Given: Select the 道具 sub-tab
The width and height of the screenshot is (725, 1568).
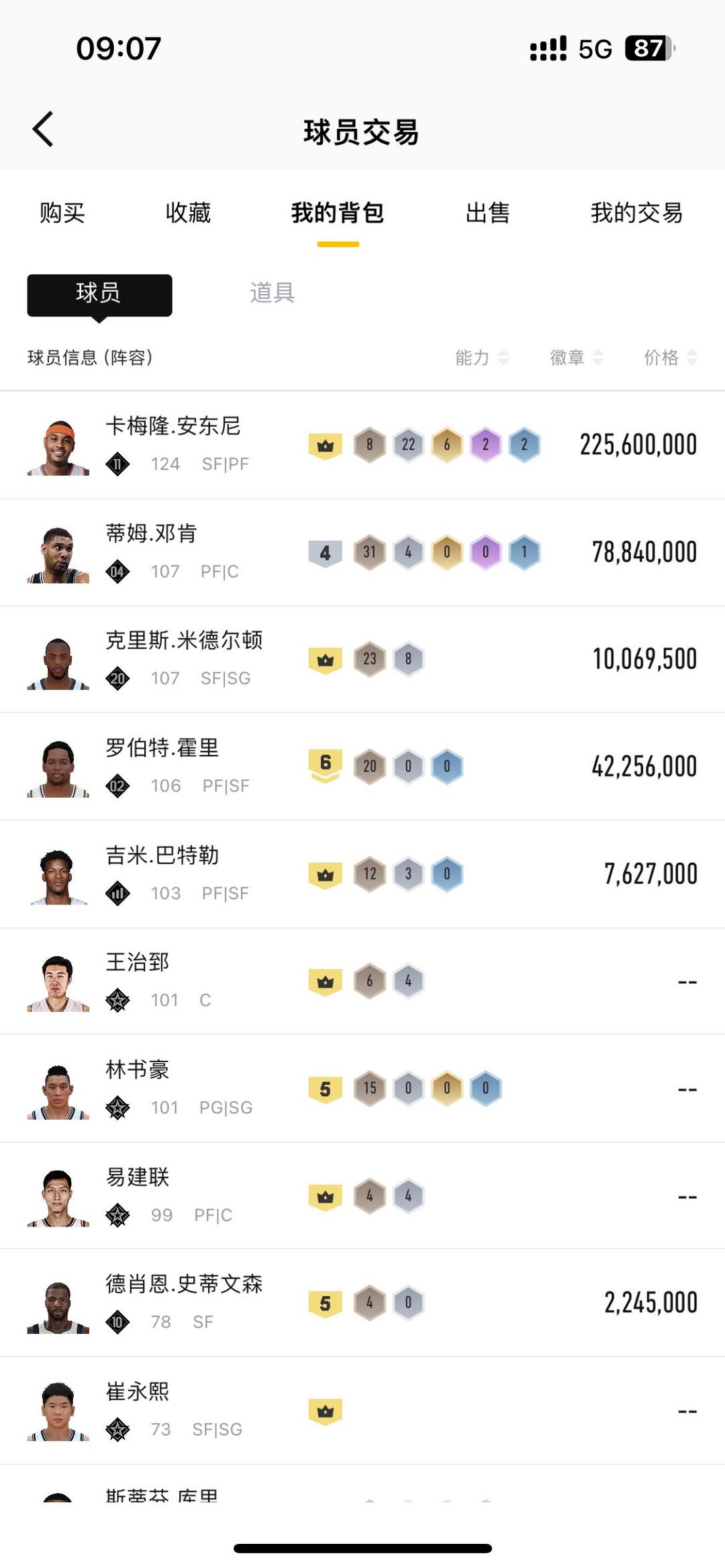Looking at the screenshot, I should click(272, 293).
